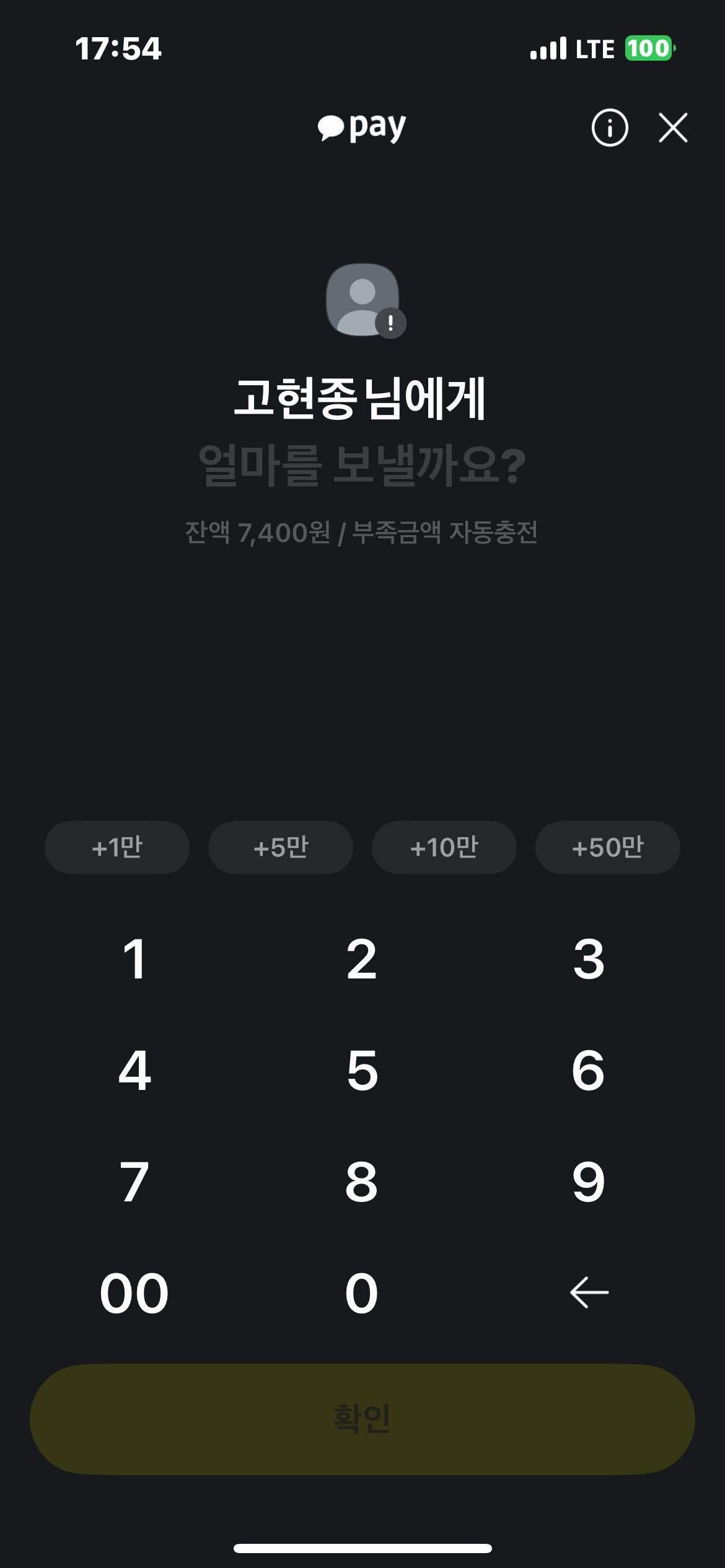This screenshot has height=1568, width=725.
Task: Add 50,000 won with the +5만 button
Action: pos(280,848)
